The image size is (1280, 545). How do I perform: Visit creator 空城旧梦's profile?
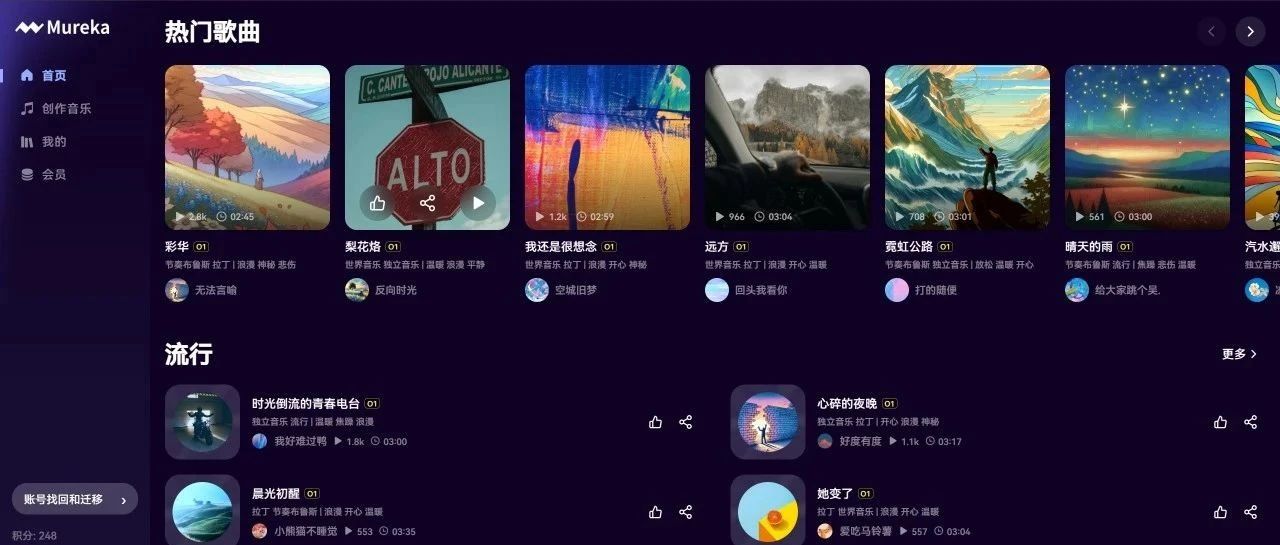575,290
